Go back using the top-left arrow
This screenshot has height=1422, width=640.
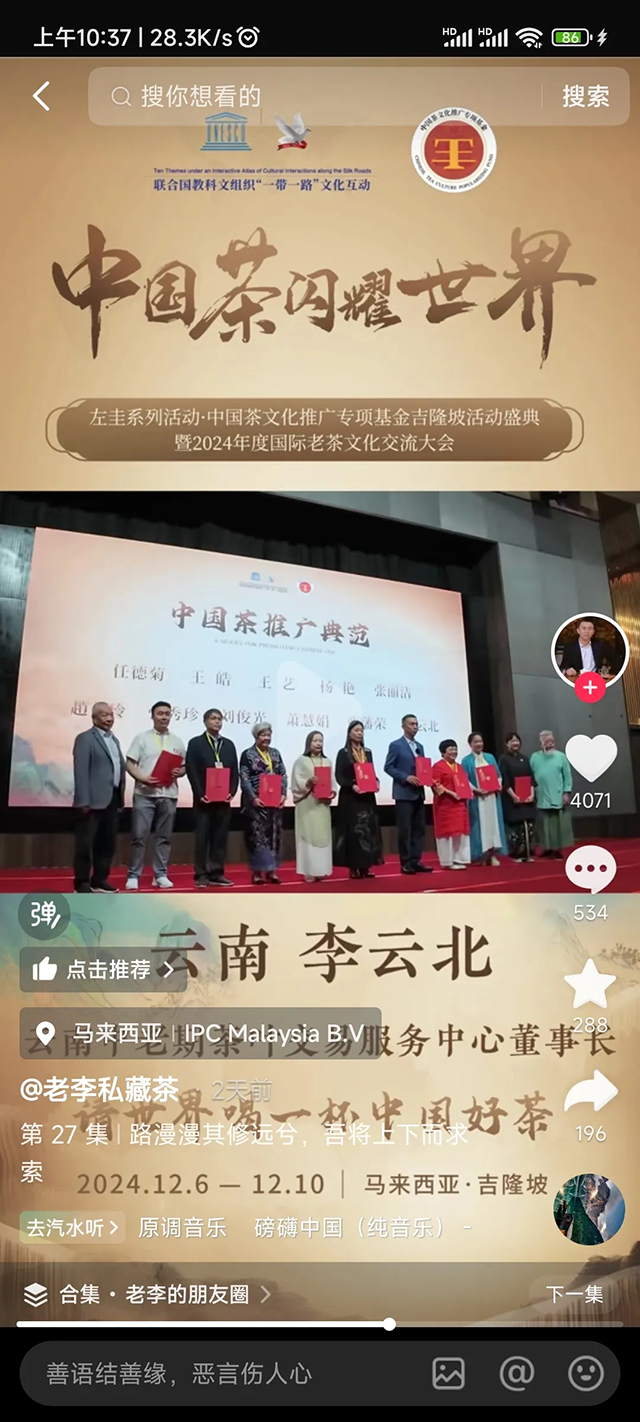pos(41,96)
